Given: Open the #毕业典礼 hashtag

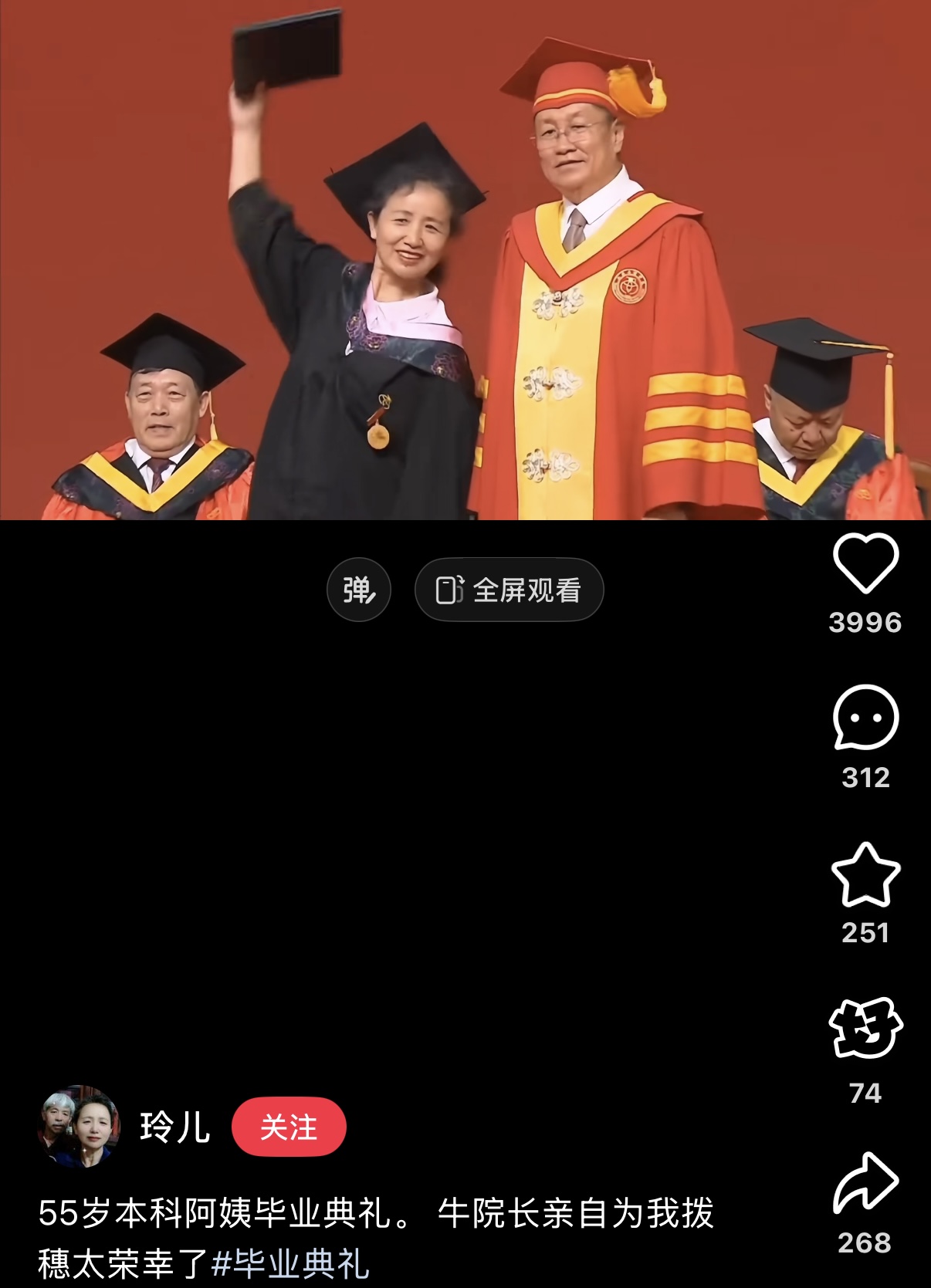Looking at the screenshot, I should [x=290, y=1263].
